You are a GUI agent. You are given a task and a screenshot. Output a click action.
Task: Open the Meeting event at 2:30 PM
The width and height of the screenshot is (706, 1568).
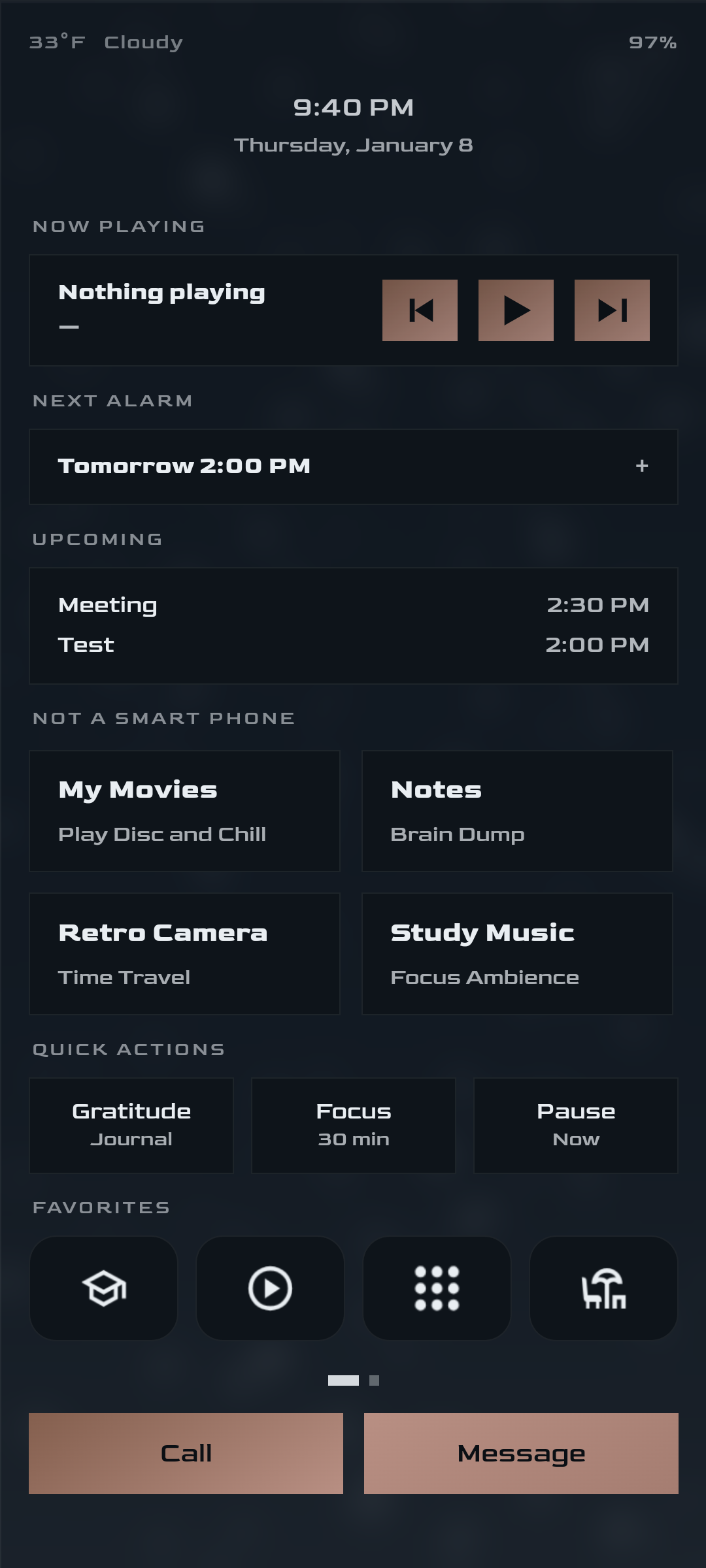point(353,605)
